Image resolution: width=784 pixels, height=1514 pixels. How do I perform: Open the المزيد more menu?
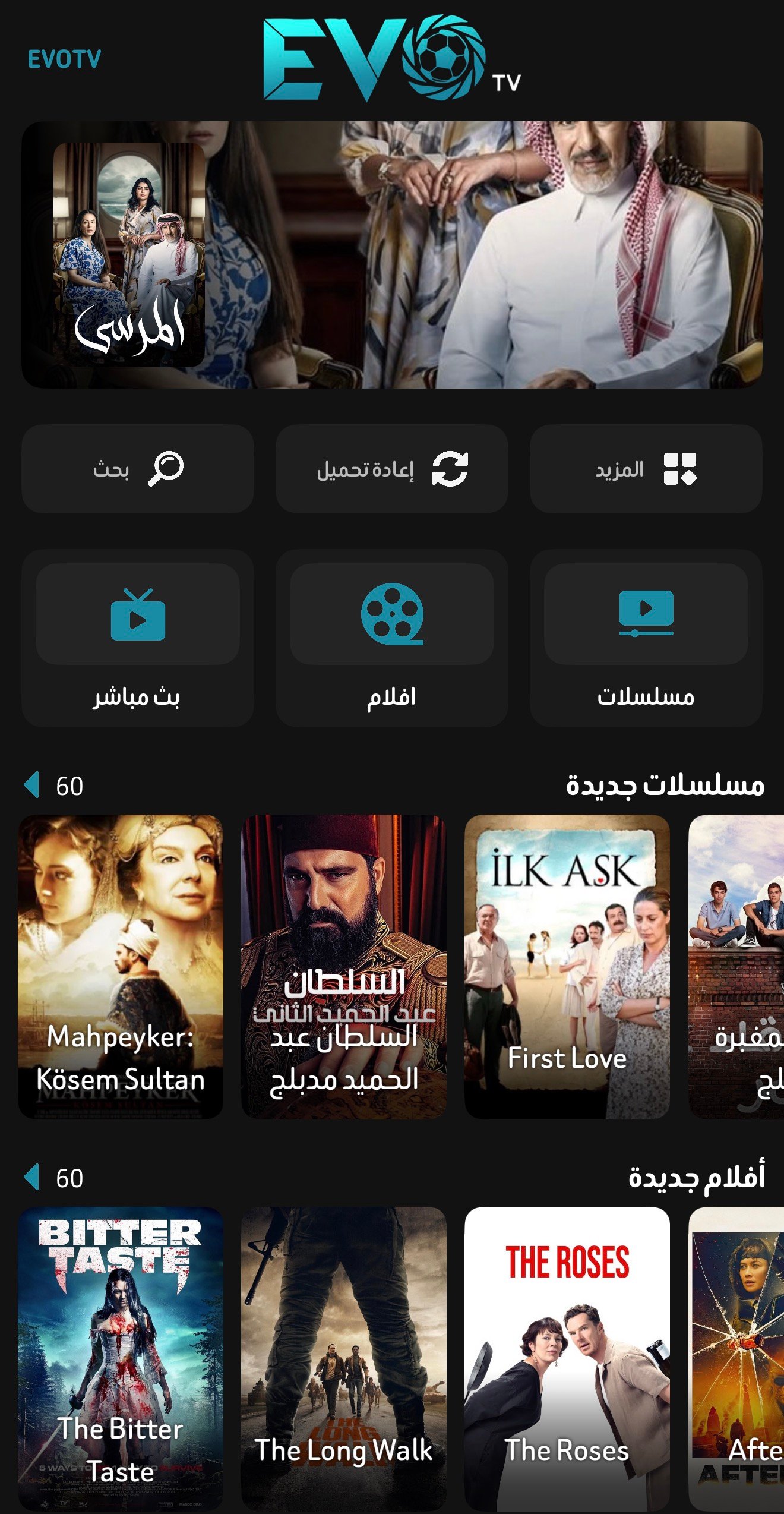pyautogui.click(x=646, y=469)
